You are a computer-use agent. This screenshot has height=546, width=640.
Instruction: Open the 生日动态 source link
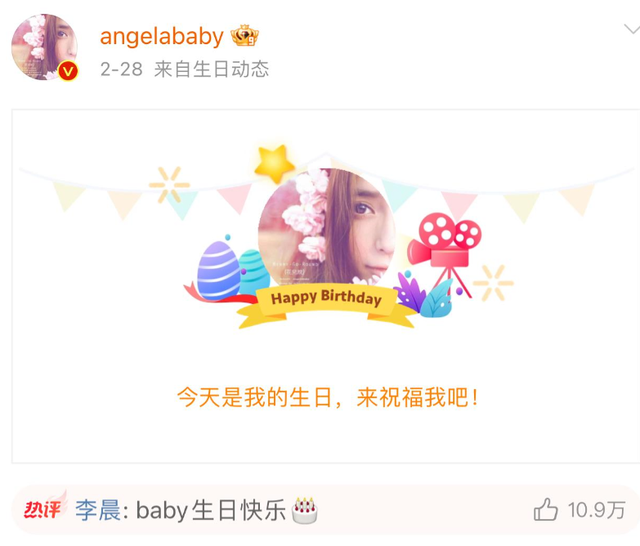click(x=229, y=69)
